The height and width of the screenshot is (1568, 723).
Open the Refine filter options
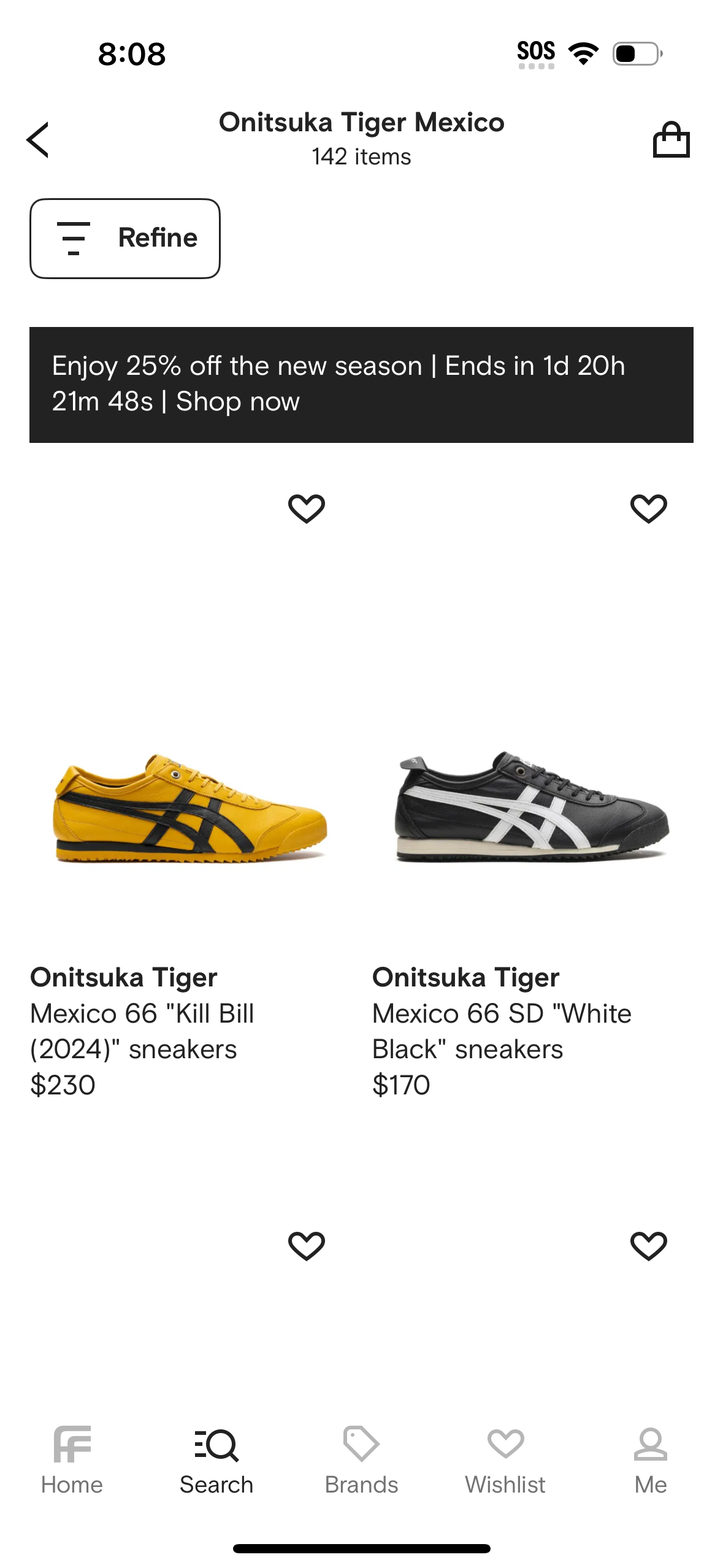click(x=125, y=238)
